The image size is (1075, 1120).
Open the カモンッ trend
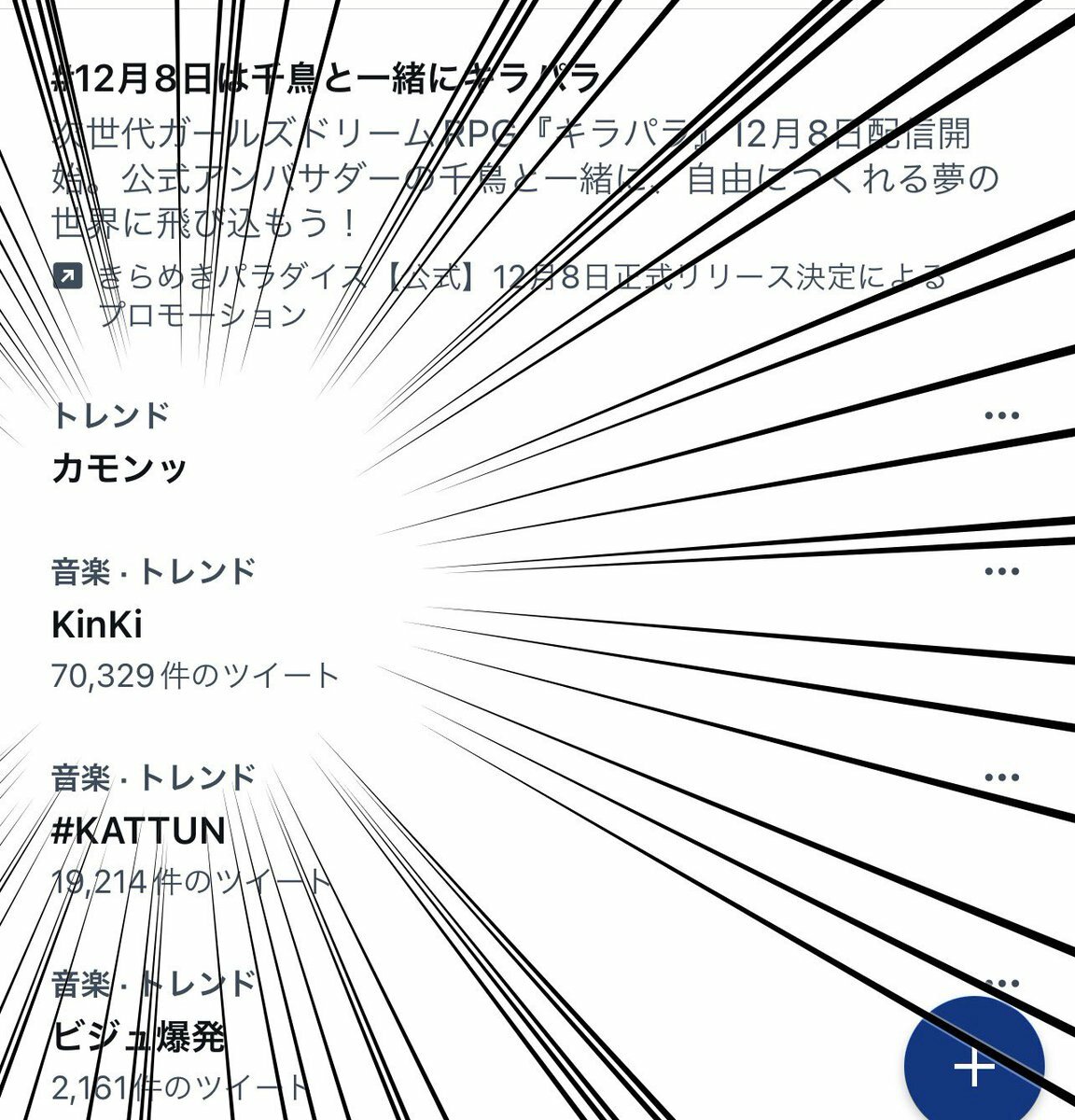(x=119, y=467)
